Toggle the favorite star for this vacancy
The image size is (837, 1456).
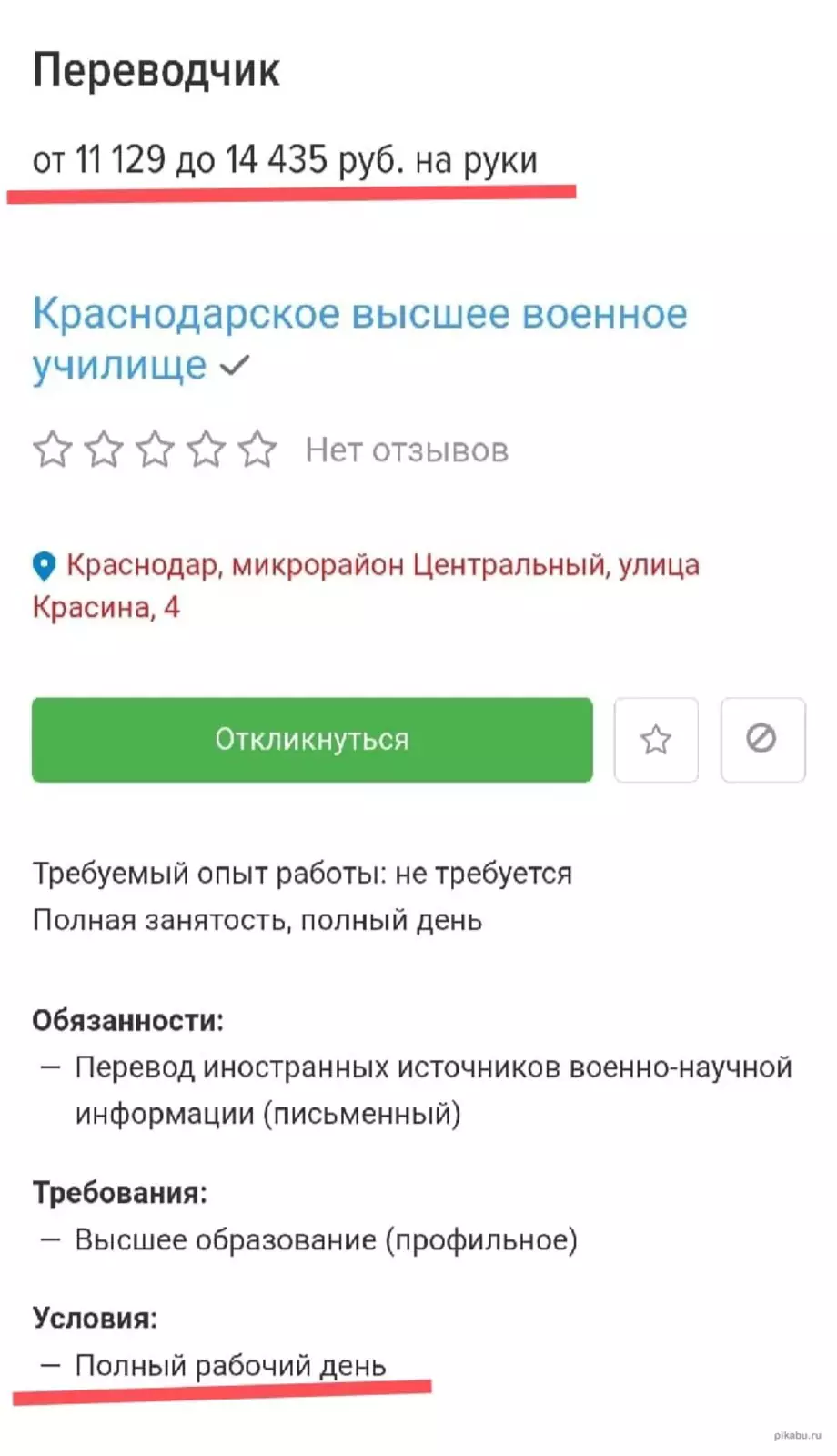click(x=656, y=741)
